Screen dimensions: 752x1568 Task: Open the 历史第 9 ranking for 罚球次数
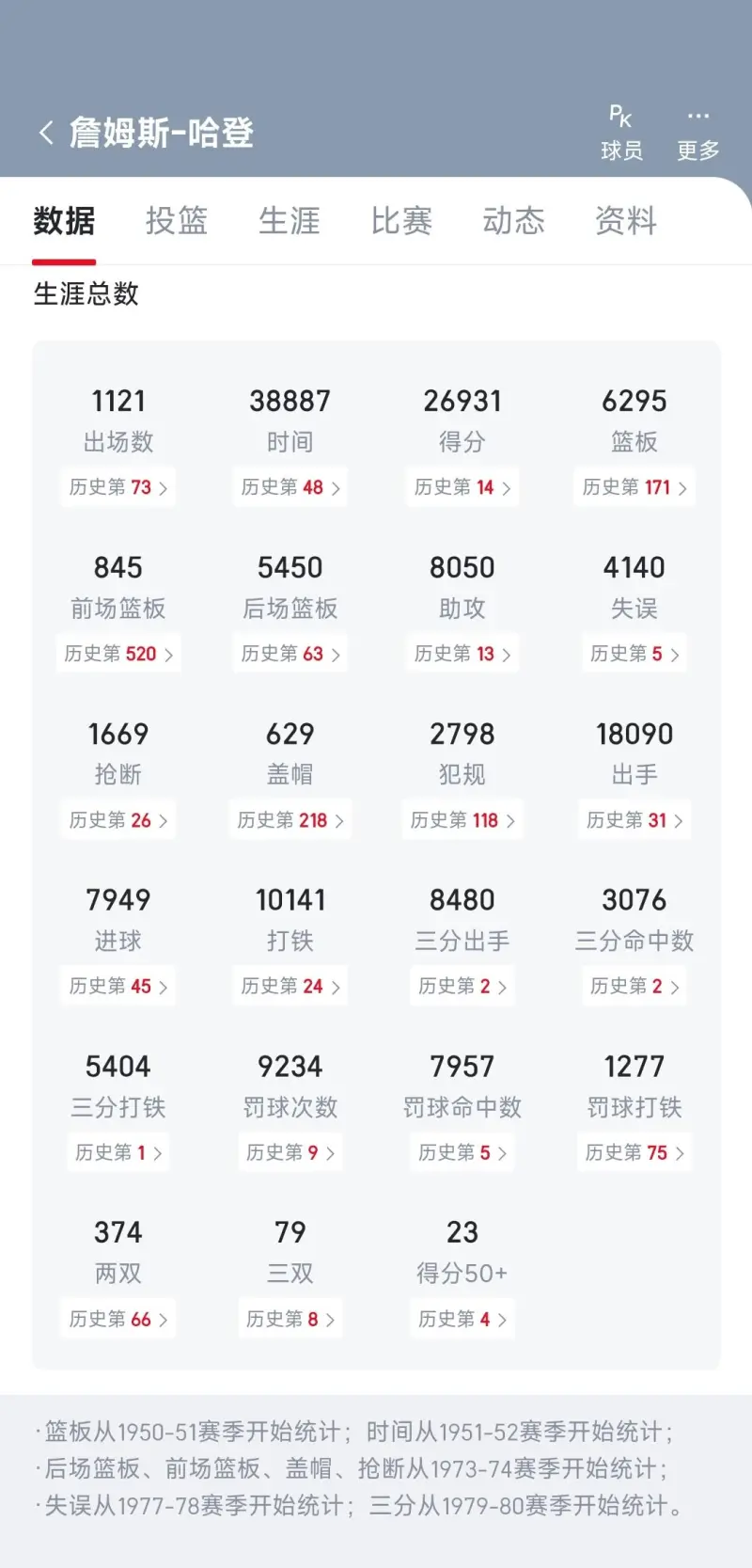[290, 1153]
